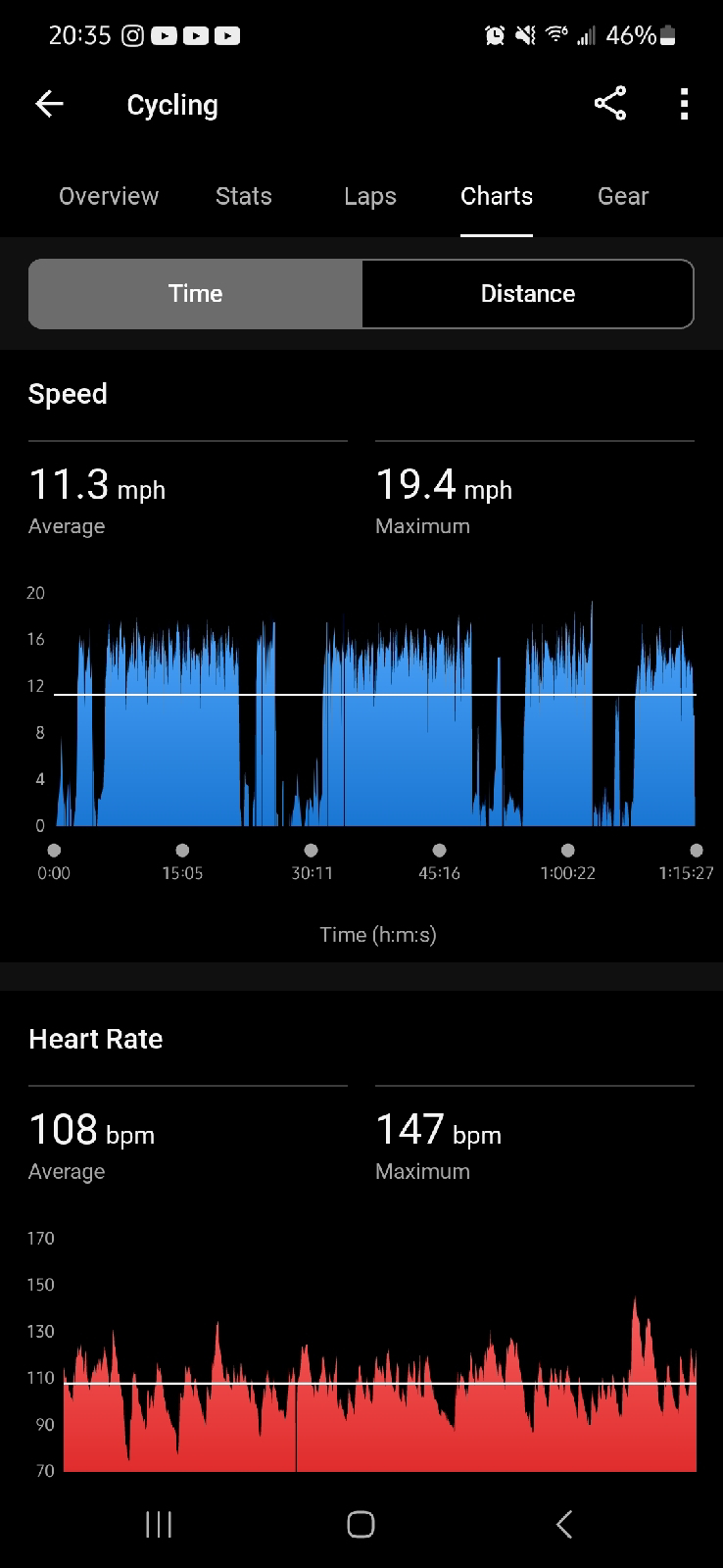This screenshot has height=1568, width=723.
Task: Open the three-dot overflow menu
Action: [x=684, y=104]
